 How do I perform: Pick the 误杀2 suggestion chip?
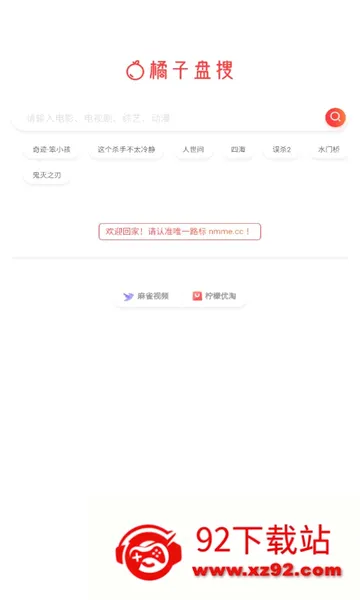[282, 149]
